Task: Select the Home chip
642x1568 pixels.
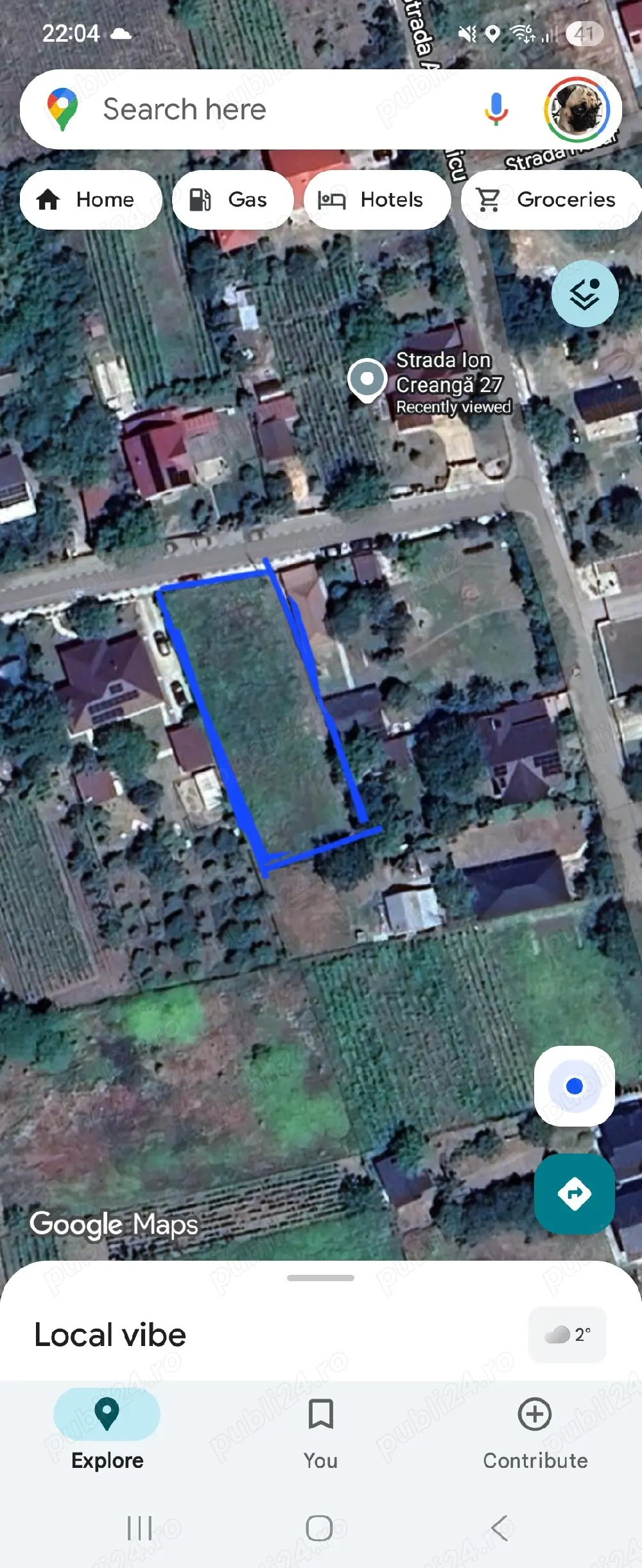Action: coord(90,200)
